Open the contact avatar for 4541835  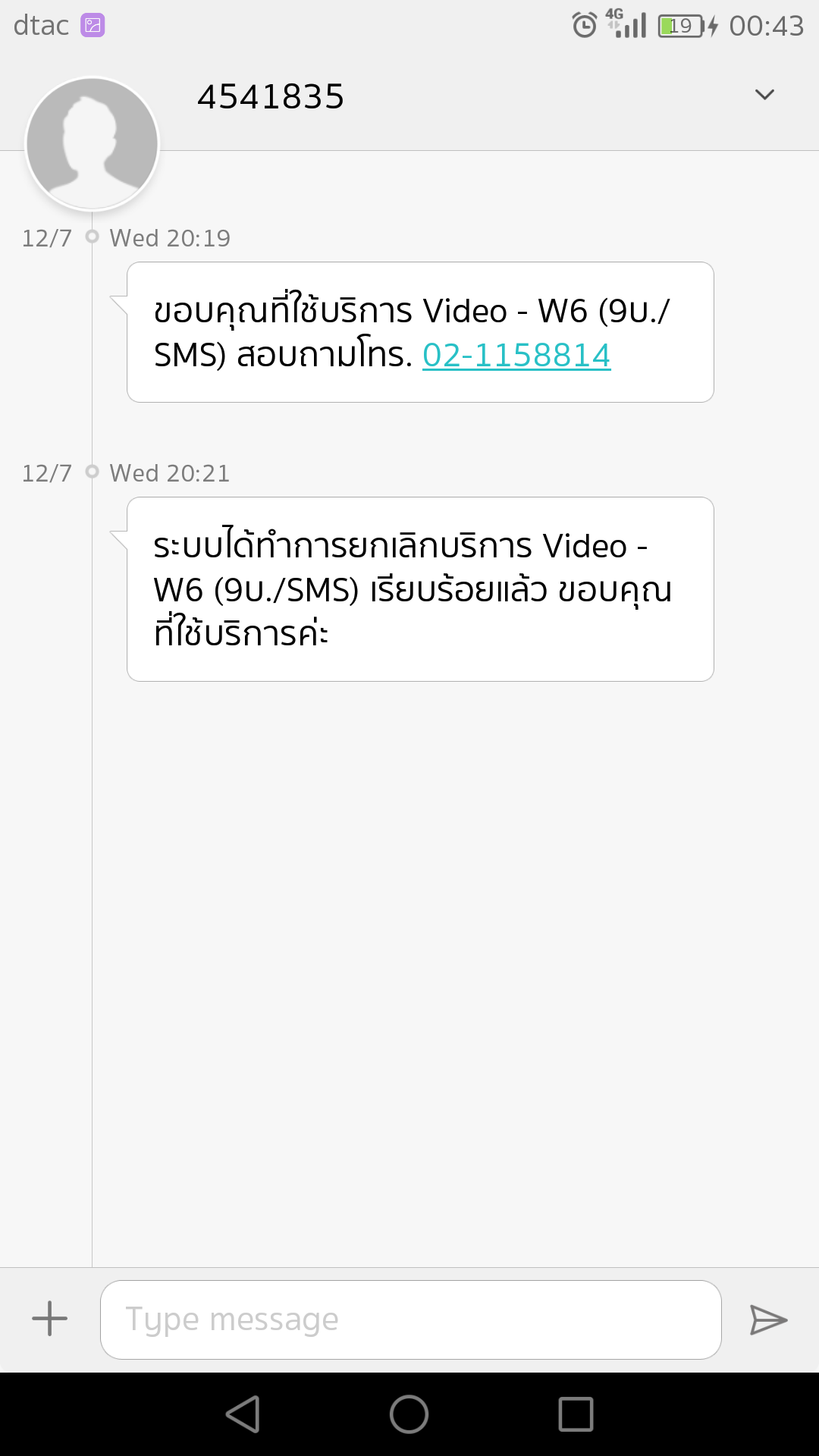[x=92, y=143]
